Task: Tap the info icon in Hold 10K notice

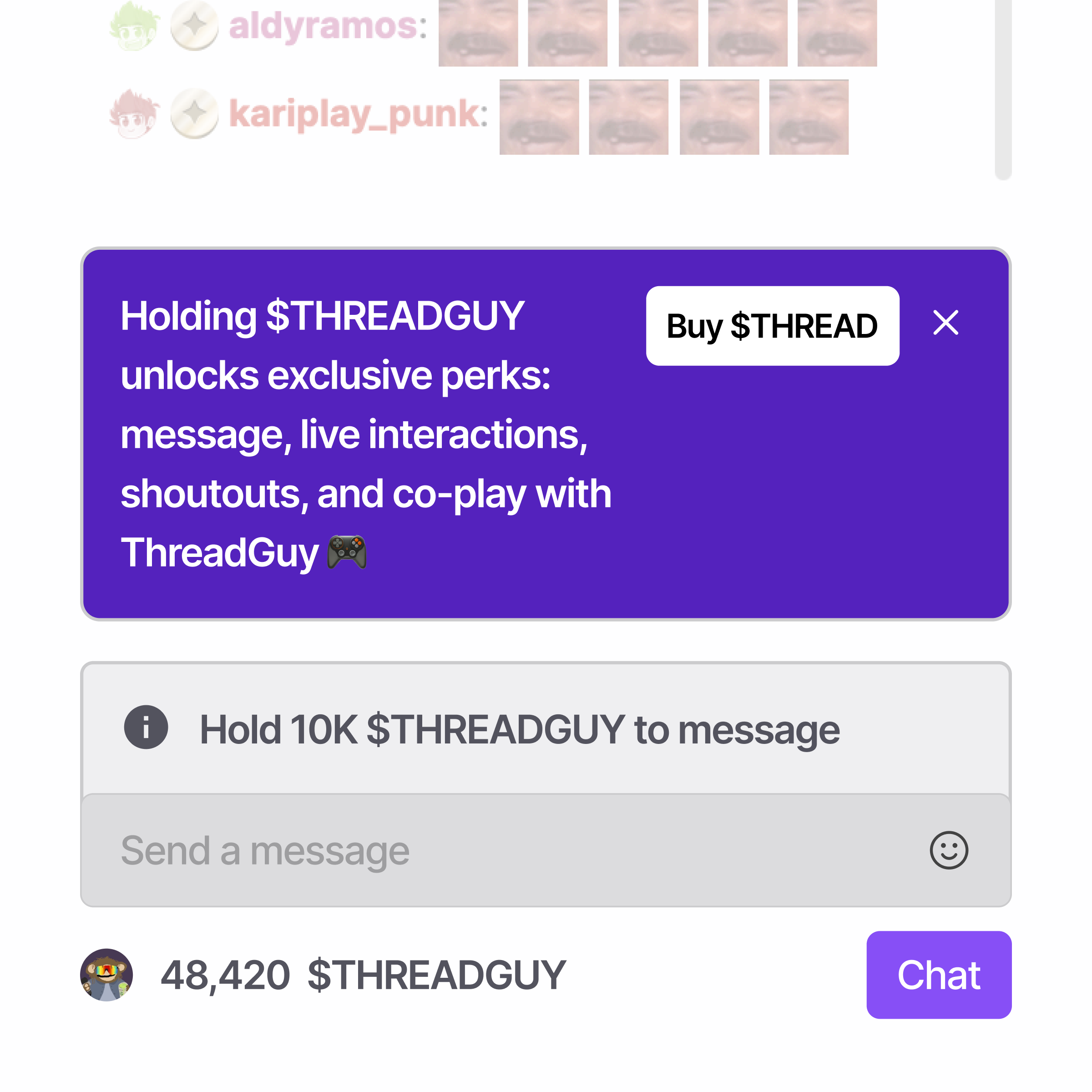Action: (146, 728)
